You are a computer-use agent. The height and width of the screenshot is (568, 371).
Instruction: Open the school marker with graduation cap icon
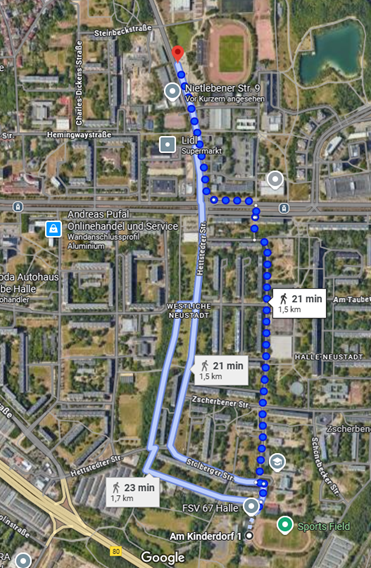click(x=277, y=463)
